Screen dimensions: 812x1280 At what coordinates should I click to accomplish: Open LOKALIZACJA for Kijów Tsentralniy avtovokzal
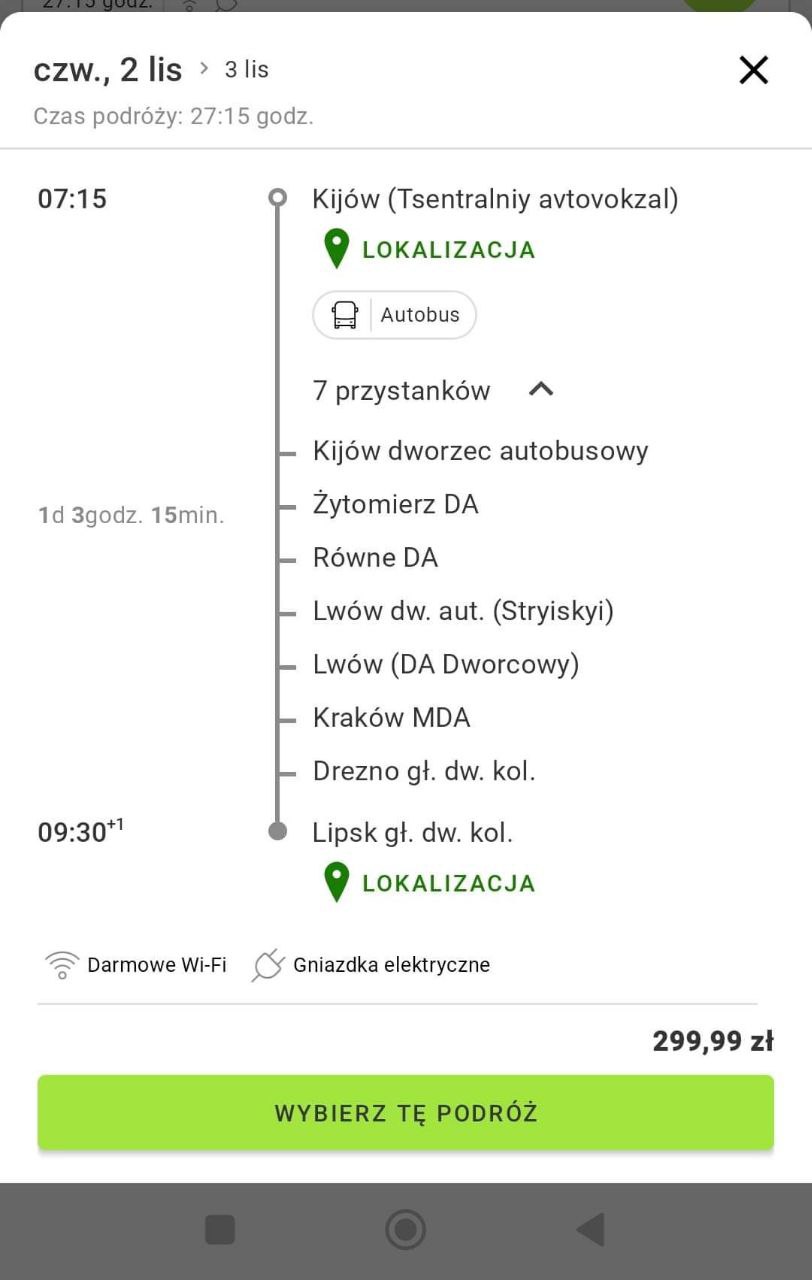click(430, 249)
